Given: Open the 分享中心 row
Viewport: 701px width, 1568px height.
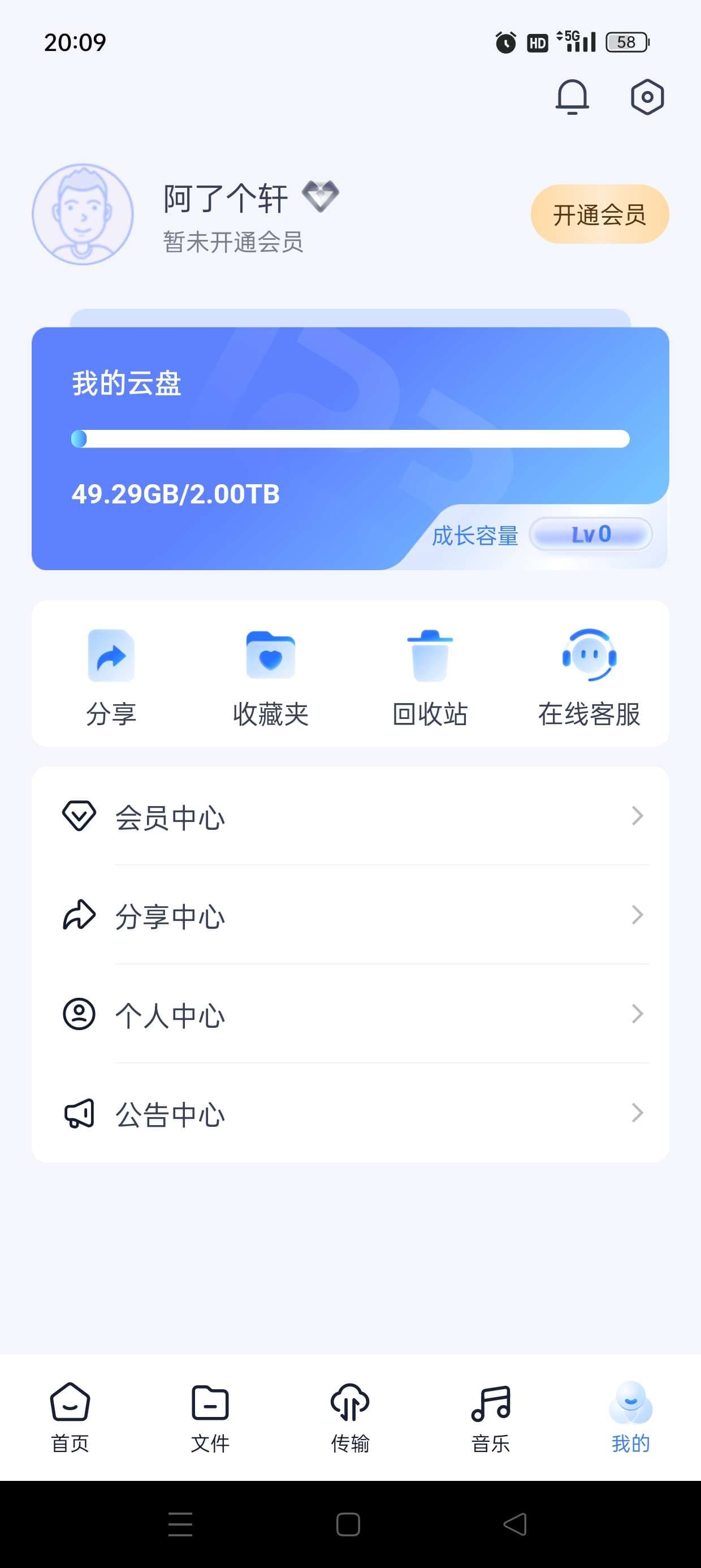Looking at the screenshot, I should 350,915.
